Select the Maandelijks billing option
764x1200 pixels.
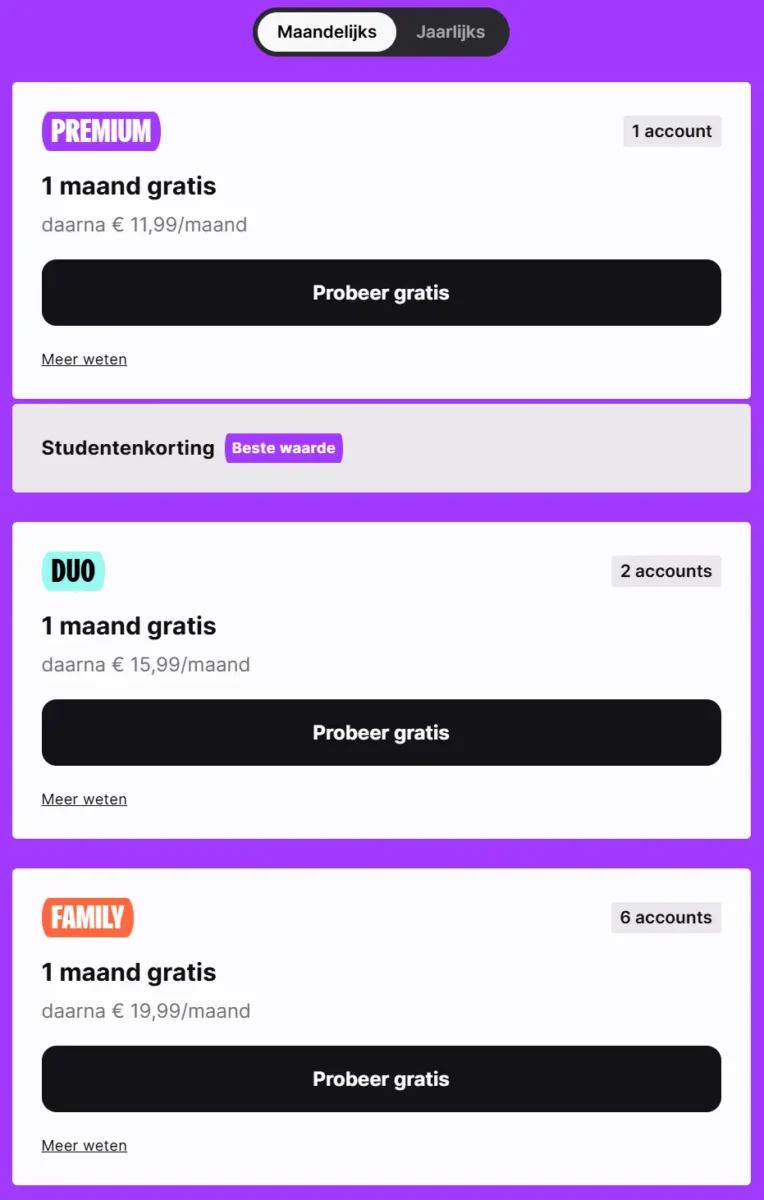(x=327, y=32)
